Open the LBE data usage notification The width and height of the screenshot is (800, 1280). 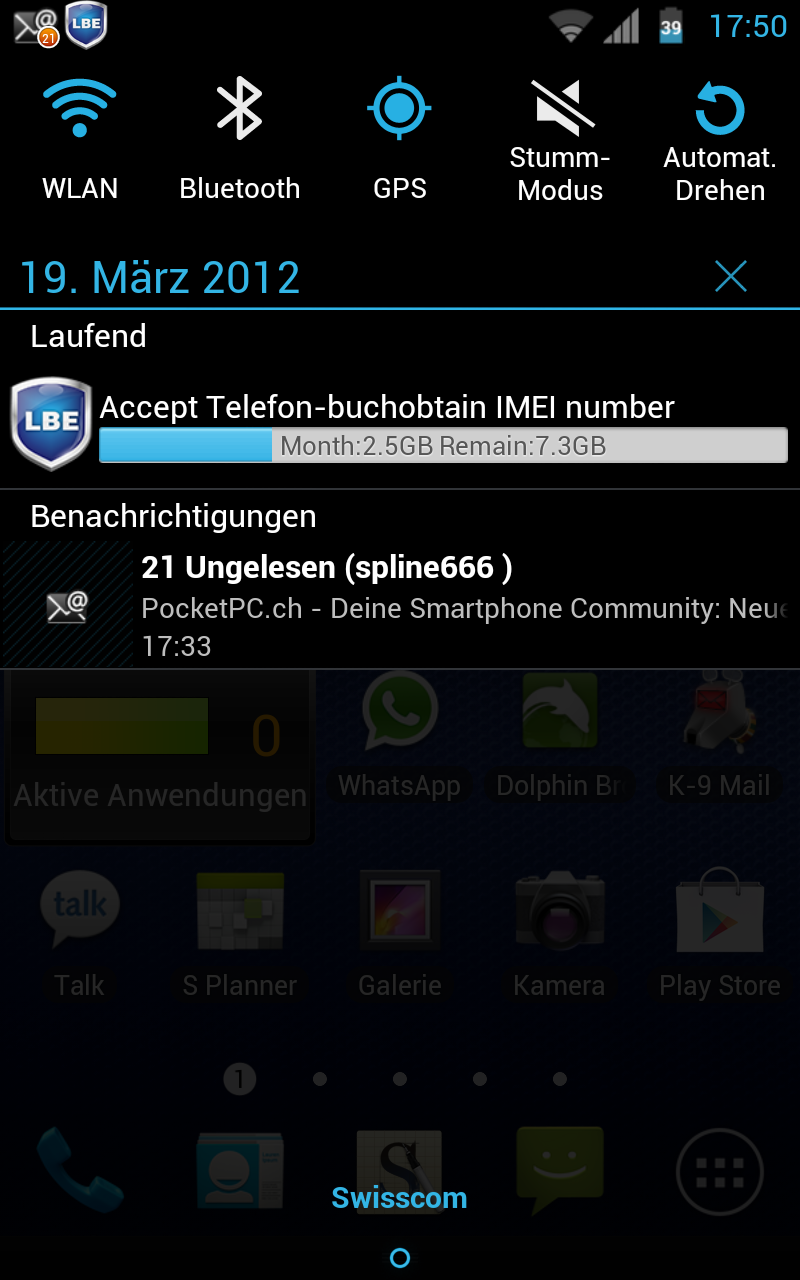click(x=400, y=424)
